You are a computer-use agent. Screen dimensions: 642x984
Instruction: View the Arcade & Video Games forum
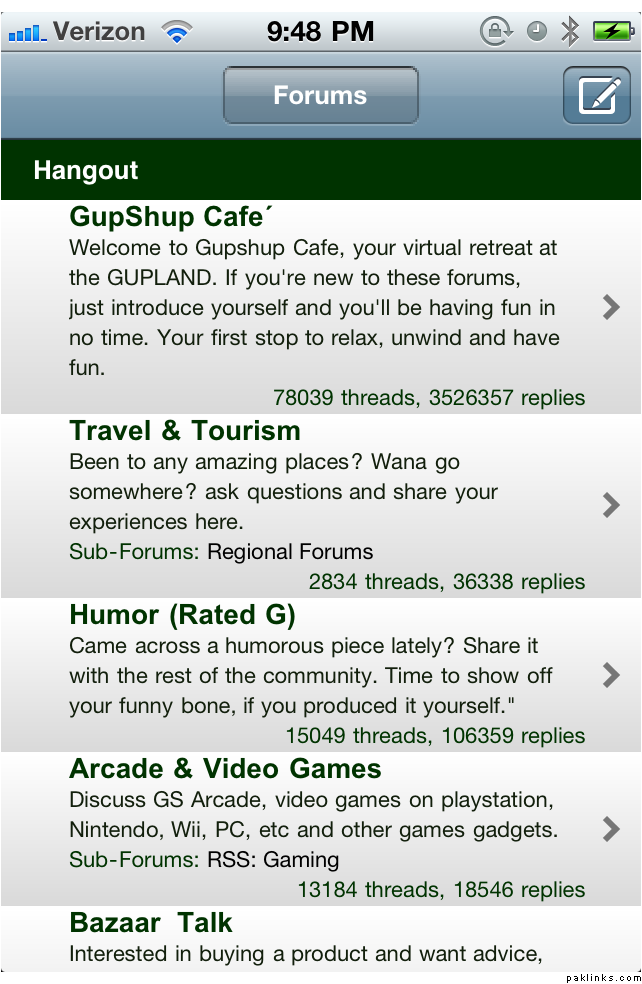click(x=225, y=769)
